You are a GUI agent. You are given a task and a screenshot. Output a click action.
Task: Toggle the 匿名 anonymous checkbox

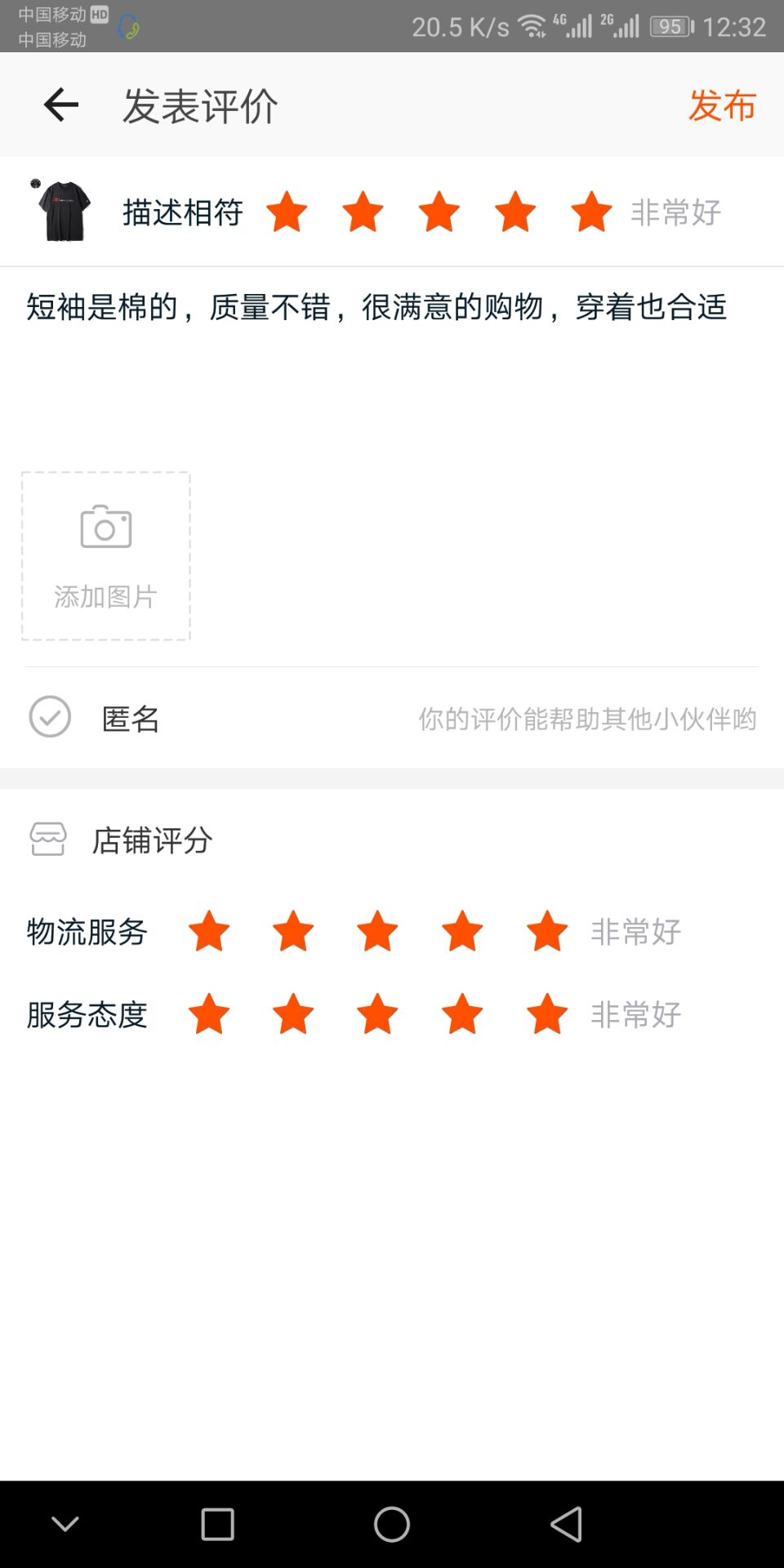[50, 717]
